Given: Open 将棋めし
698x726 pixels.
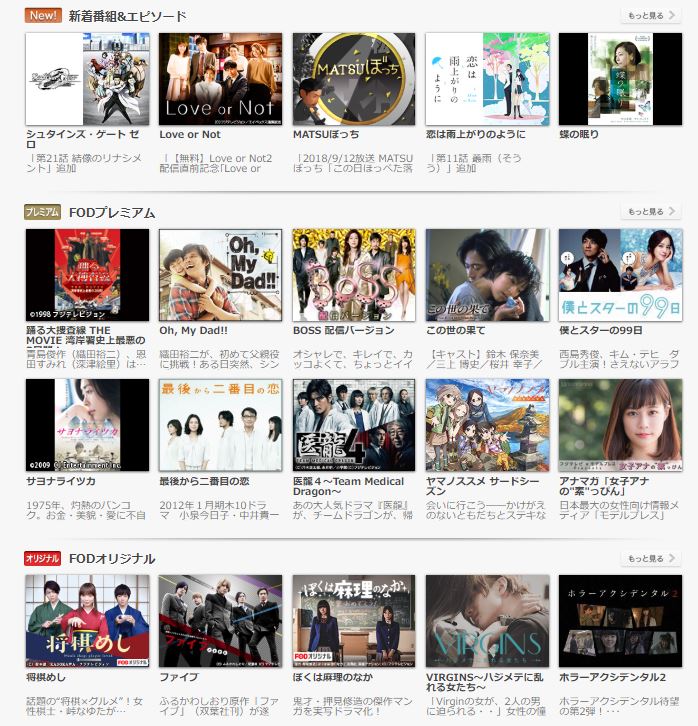Looking at the screenshot, I should pos(87,620).
